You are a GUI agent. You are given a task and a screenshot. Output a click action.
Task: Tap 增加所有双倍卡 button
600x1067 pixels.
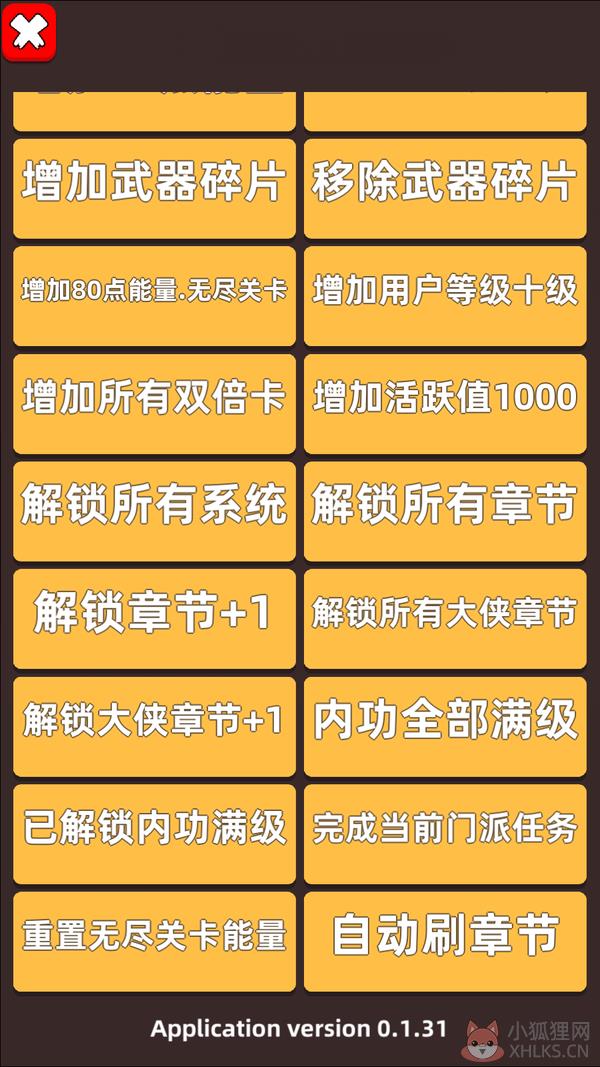pos(154,404)
